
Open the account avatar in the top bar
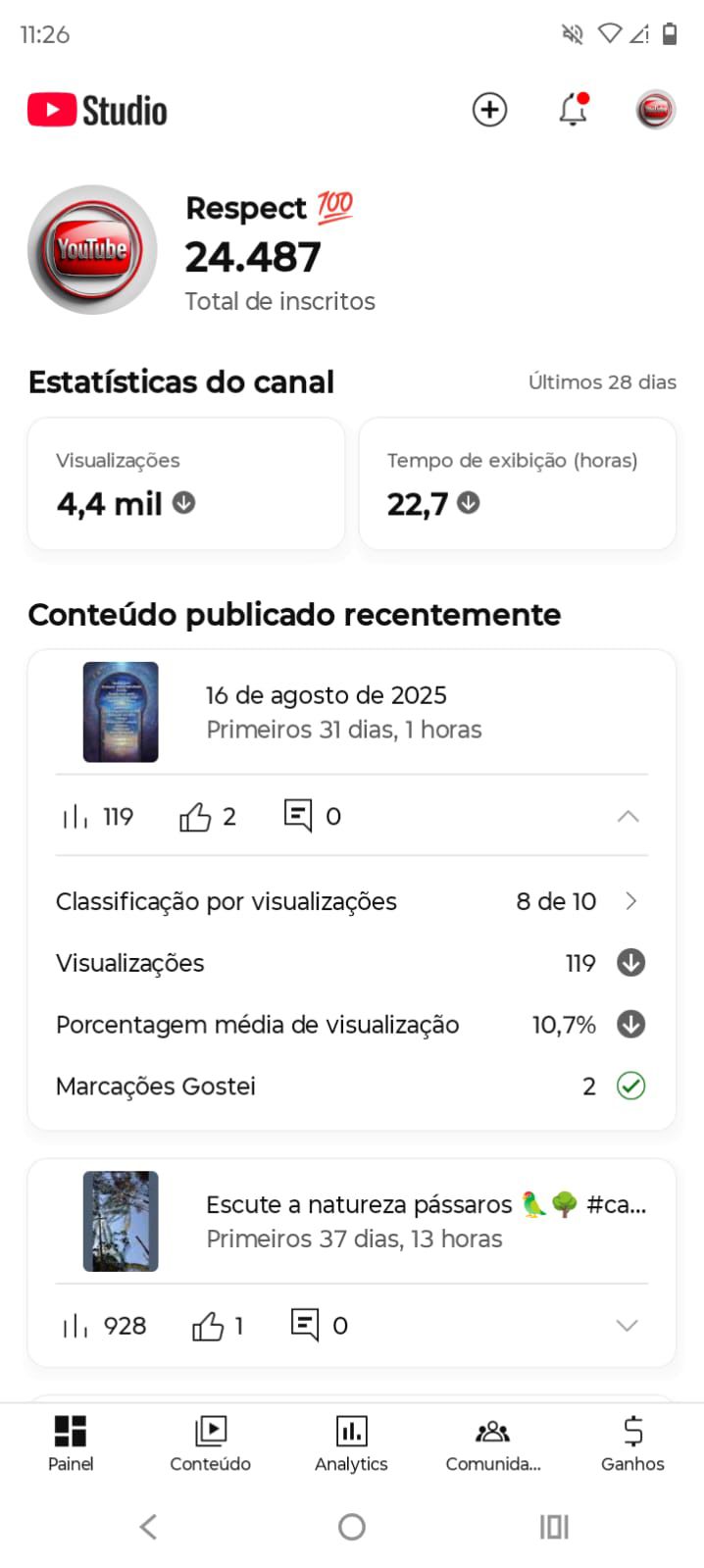[655, 110]
